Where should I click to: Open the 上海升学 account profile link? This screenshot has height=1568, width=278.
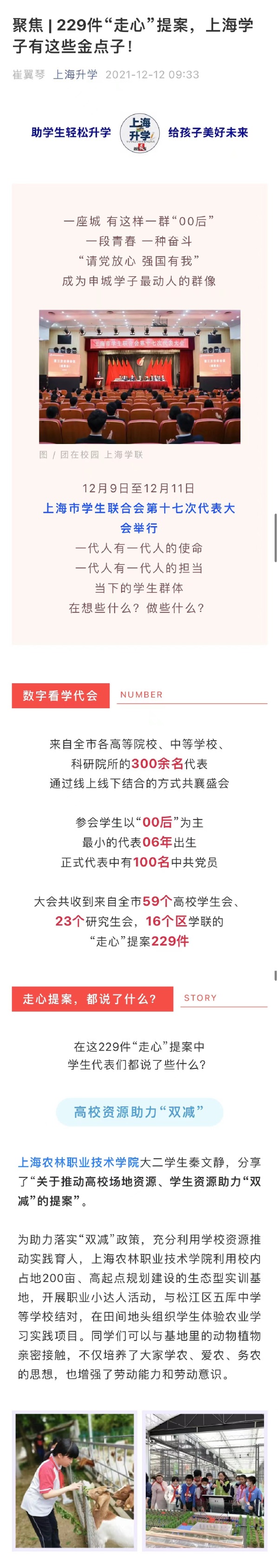(x=75, y=74)
